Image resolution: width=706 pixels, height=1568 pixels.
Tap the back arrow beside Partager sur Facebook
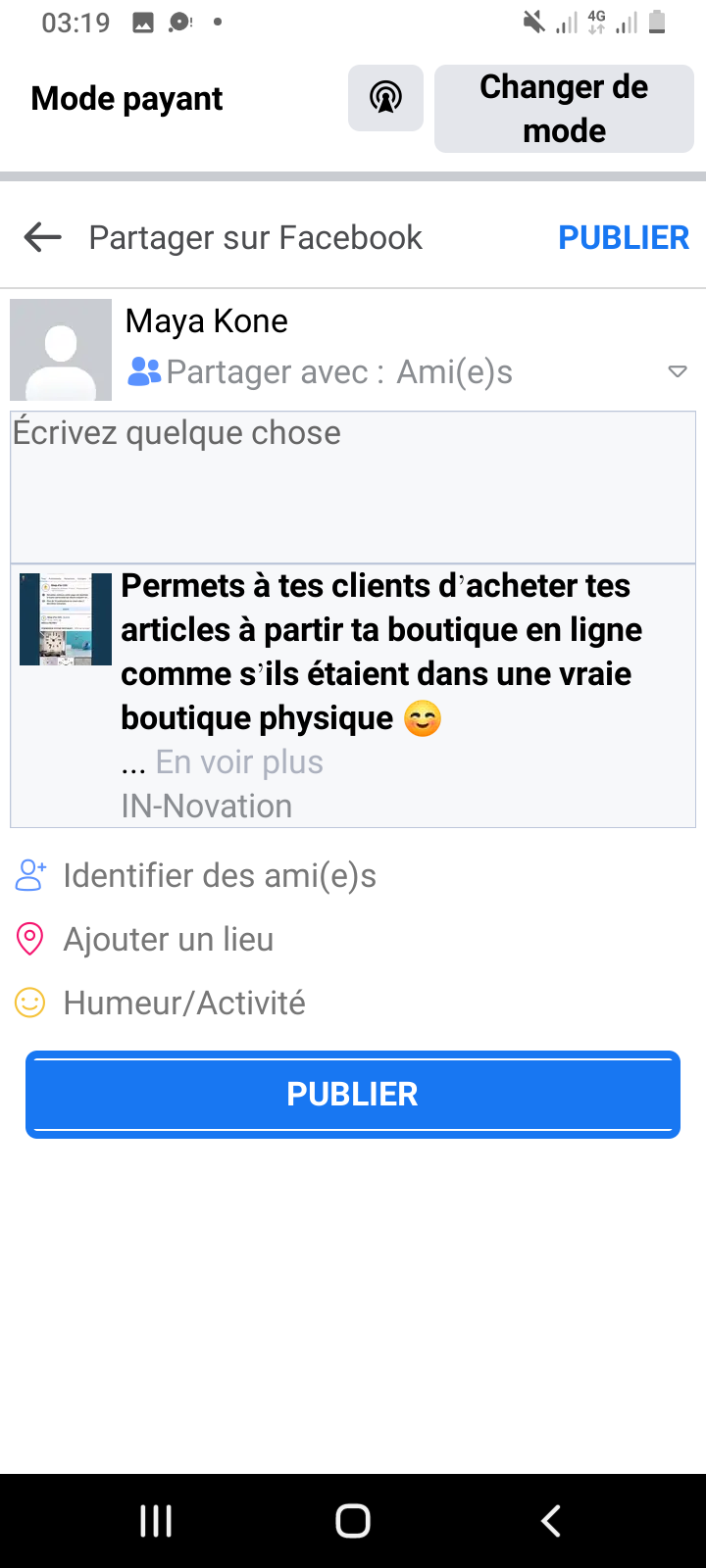tap(43, 237)
